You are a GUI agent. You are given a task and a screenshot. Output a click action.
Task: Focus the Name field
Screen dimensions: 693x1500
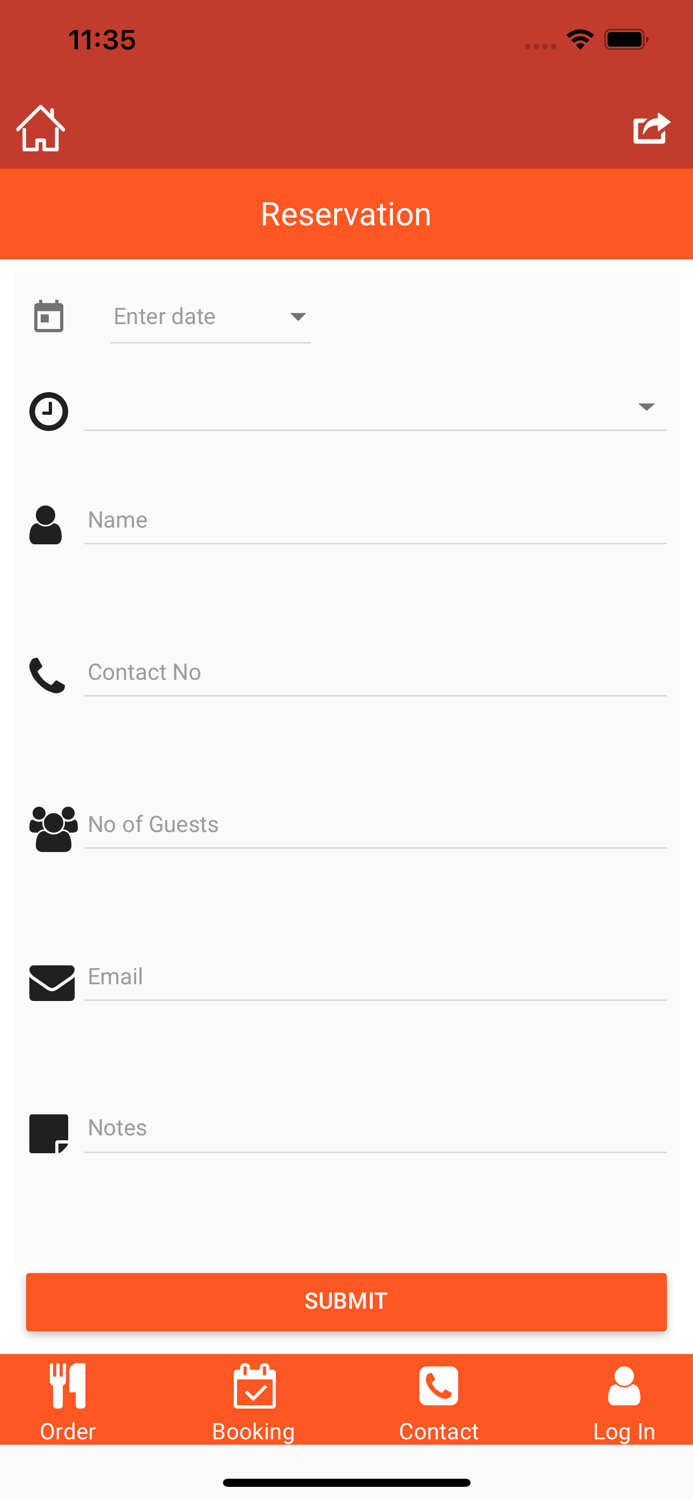pyautogui.click(x=375, y=520)
